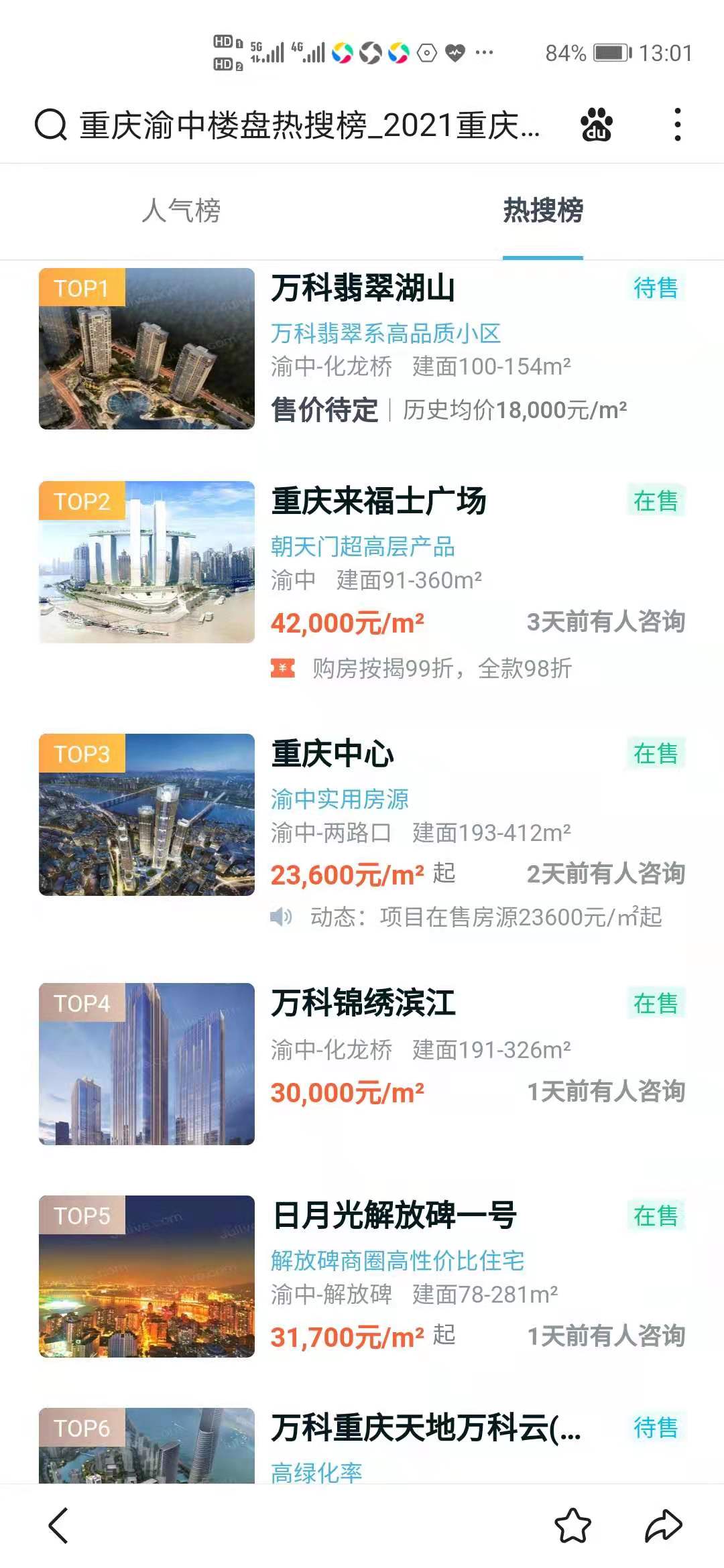Bookmark this page with the star icon
The image size is (724, 1568).
point(573,1526)
